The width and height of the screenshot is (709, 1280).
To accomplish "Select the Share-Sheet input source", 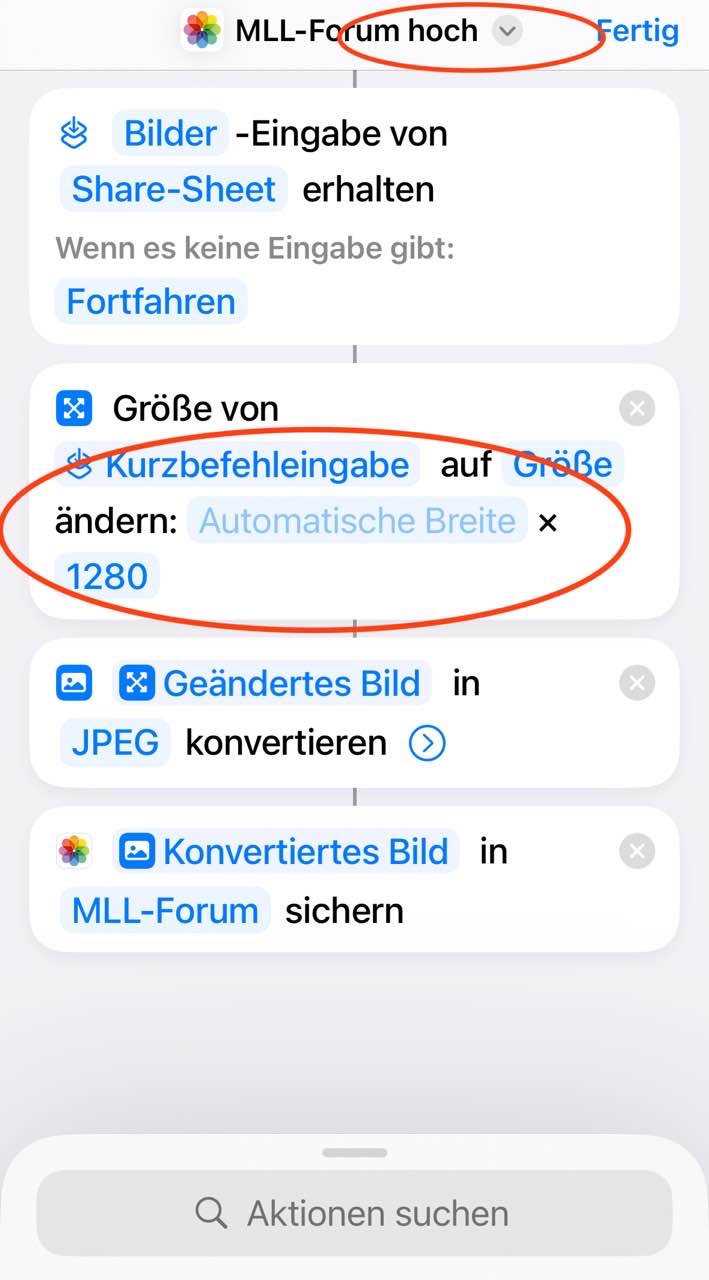I will [173, 190].
